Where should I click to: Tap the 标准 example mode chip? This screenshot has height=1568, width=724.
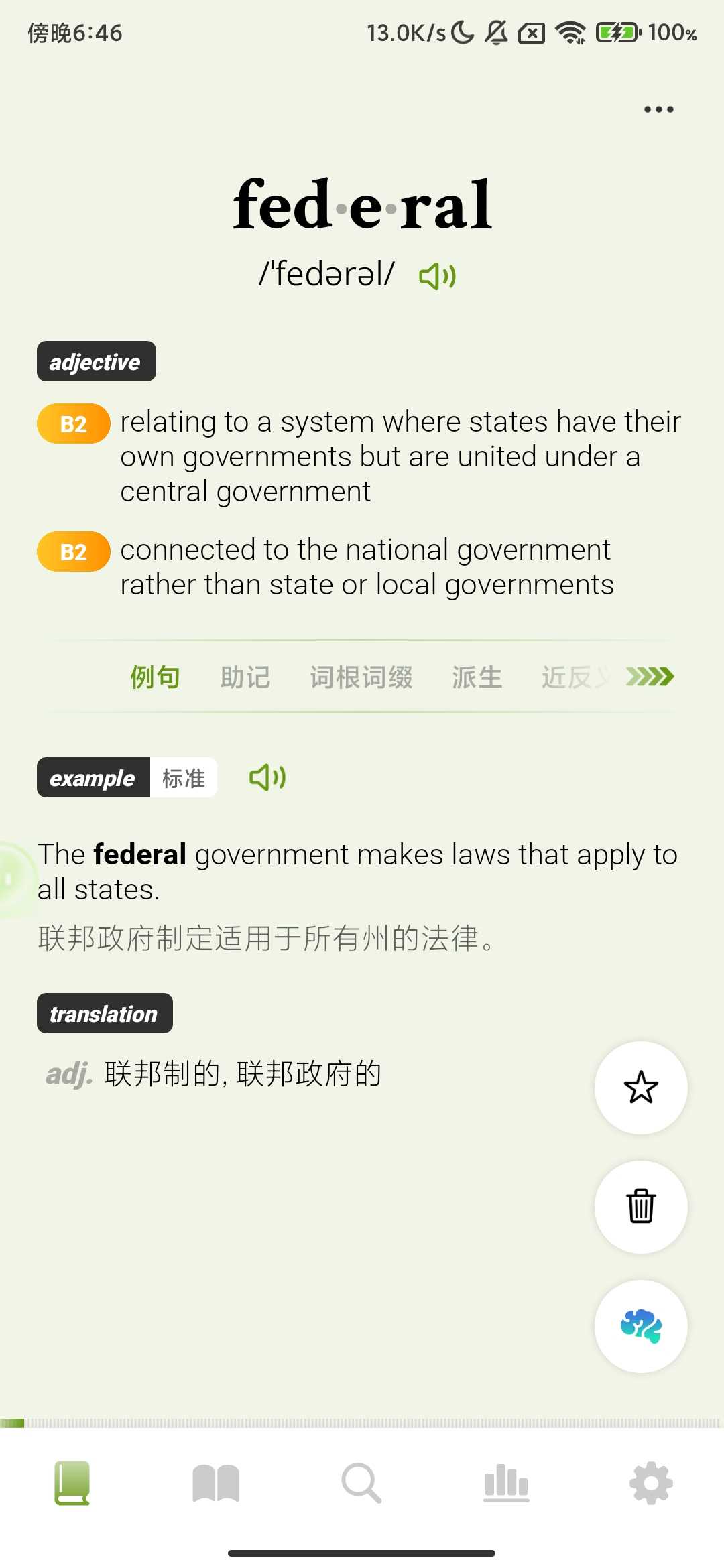[x=184, y=778]
